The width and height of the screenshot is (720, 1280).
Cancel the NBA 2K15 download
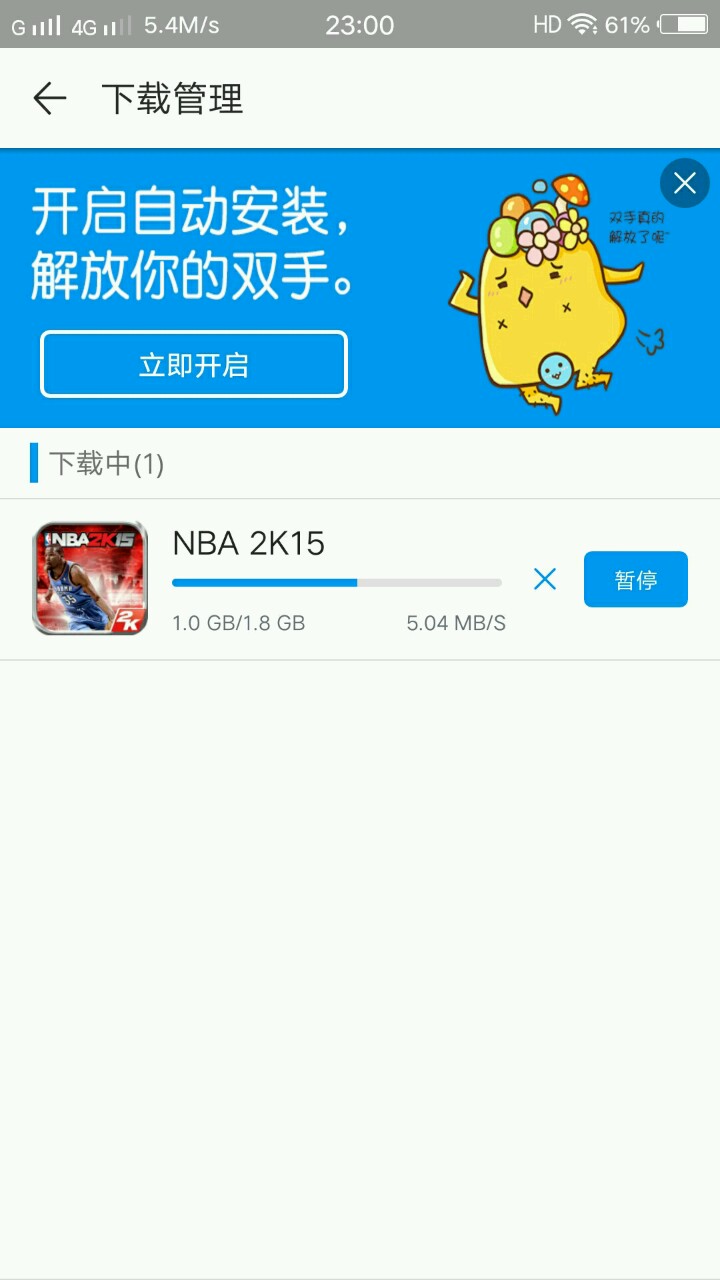[545, 579]
